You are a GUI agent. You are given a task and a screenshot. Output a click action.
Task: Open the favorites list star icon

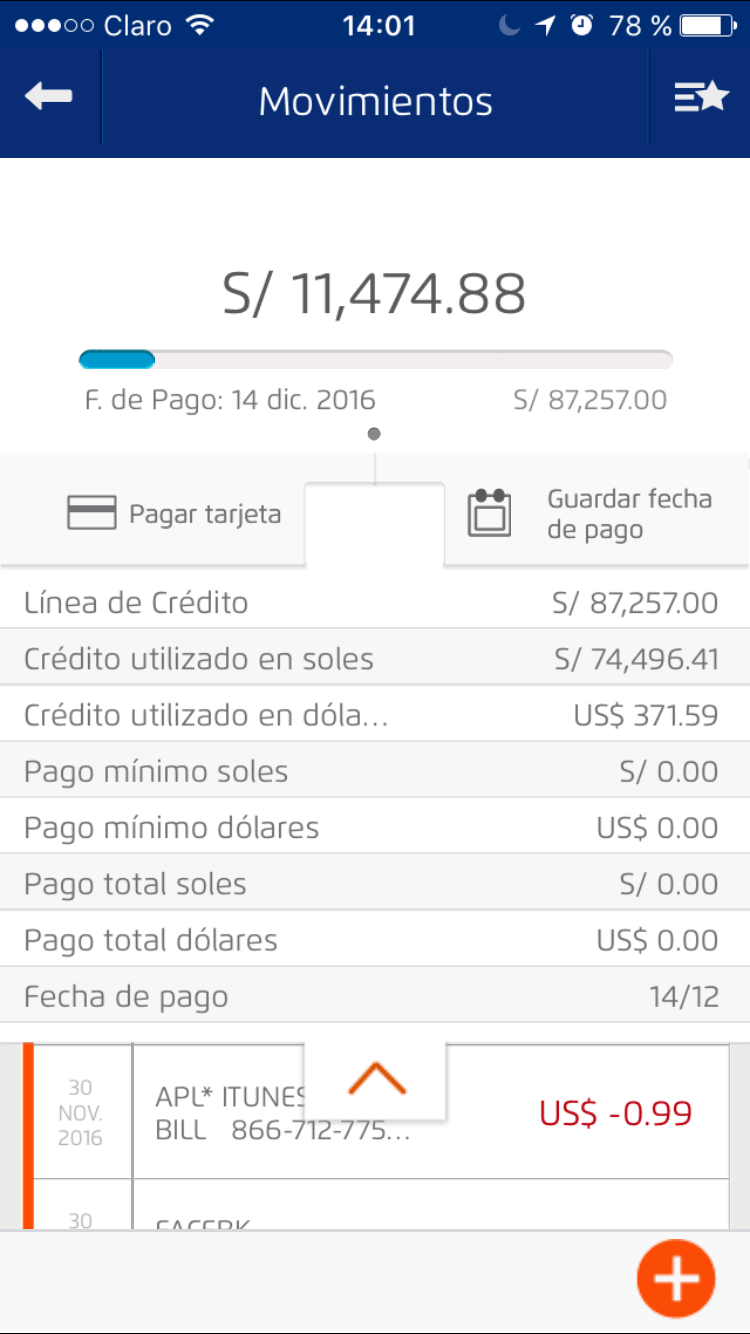tap(701, 97)
